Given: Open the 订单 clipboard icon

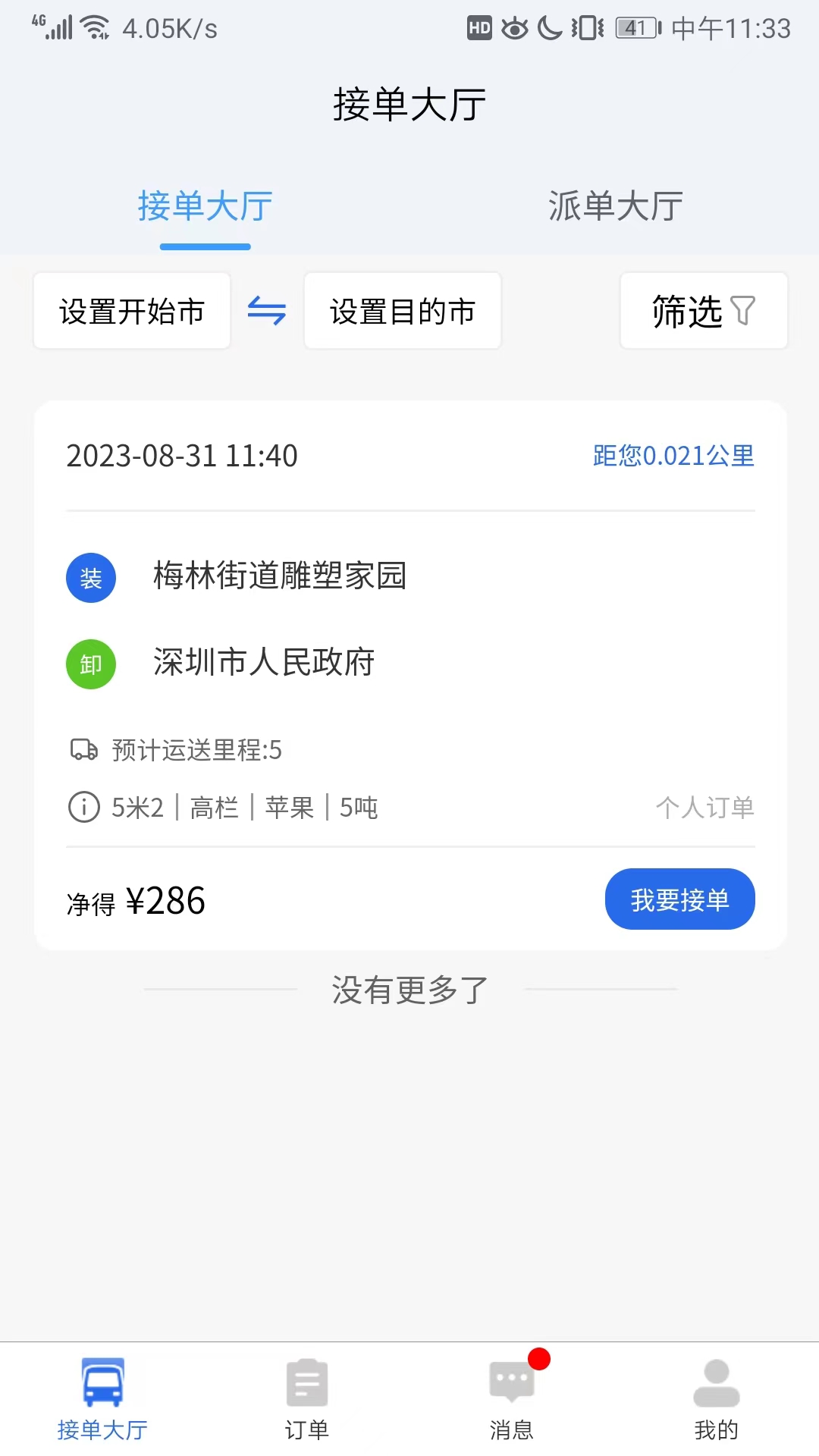Looking at the screenshot, I should [x=306, y=1382].
